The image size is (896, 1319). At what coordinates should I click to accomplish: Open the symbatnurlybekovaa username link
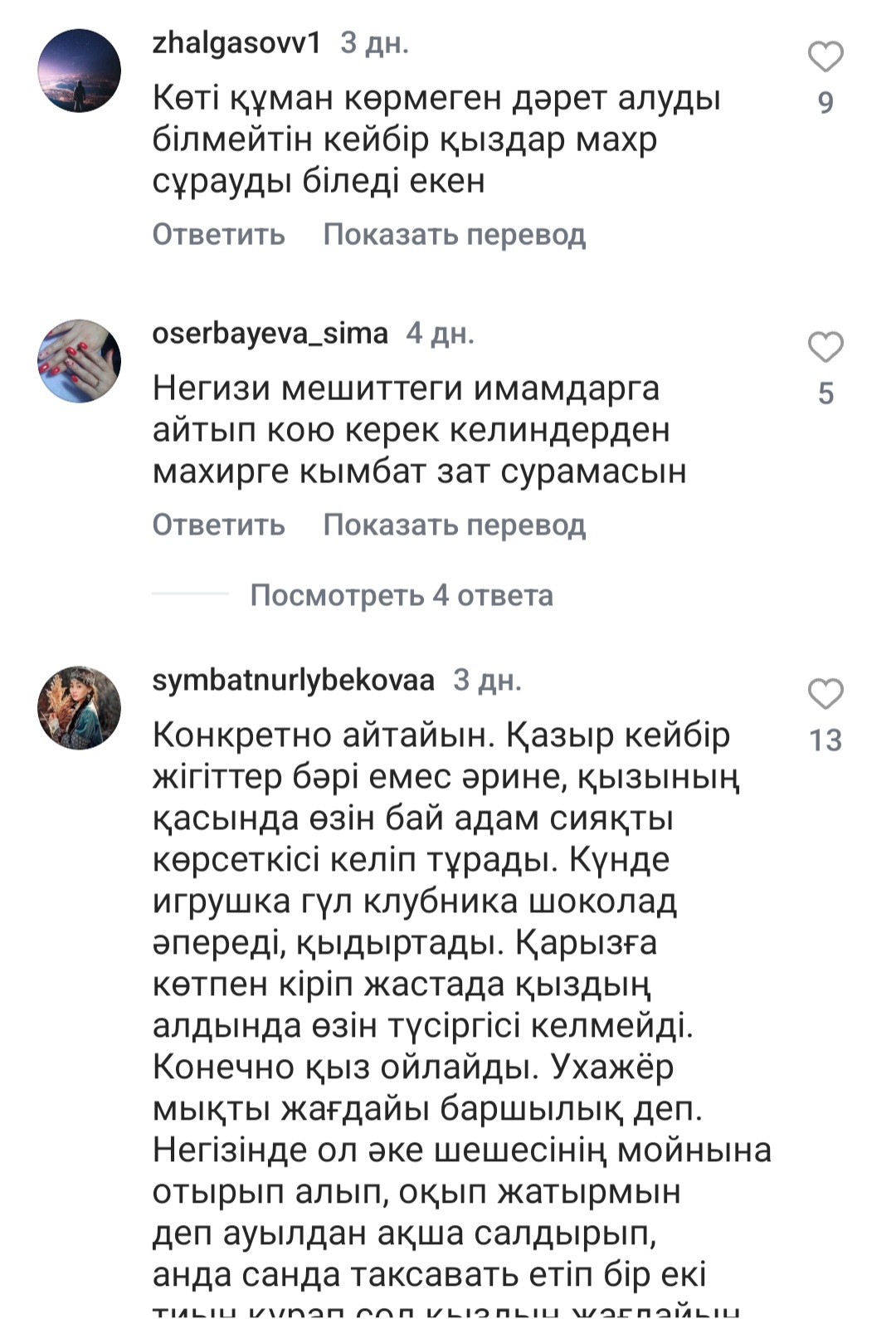click(293, 681)
